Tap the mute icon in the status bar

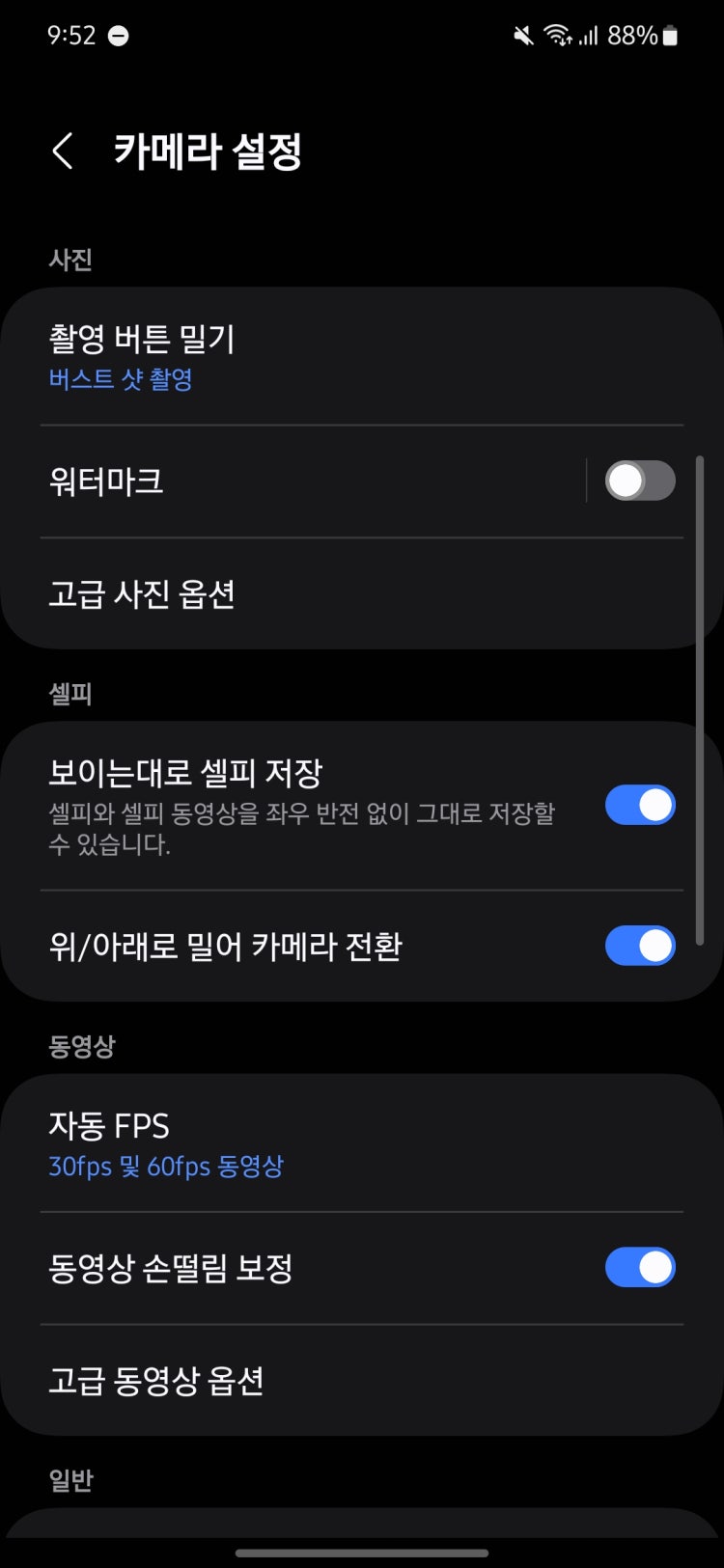(521, 36)
